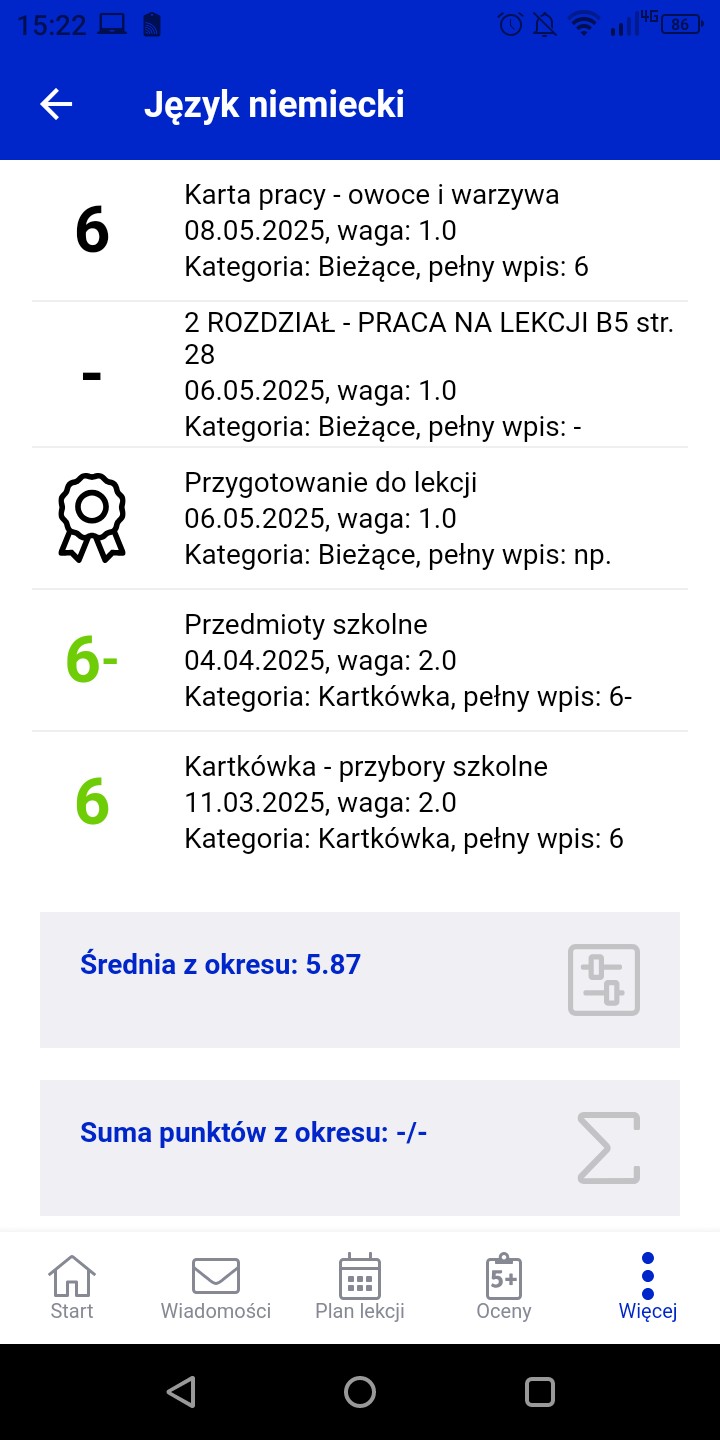Open Przedmioty szkolne grade details
This screenshot has height=1440, width=720.
360,661
